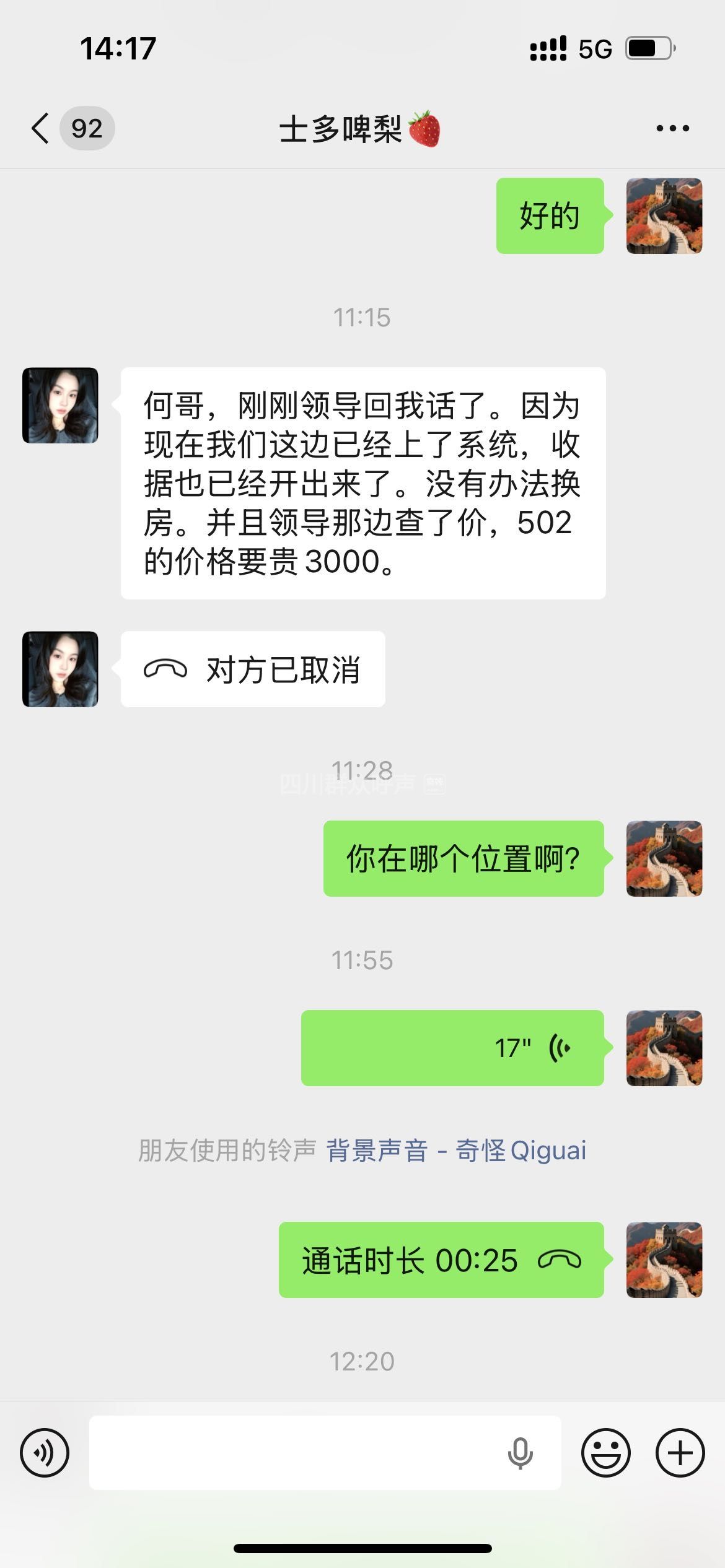Open the emoji sticker panel
Image resolution: width=725 pixels, height=1568 pixels.
point(605,1452)
